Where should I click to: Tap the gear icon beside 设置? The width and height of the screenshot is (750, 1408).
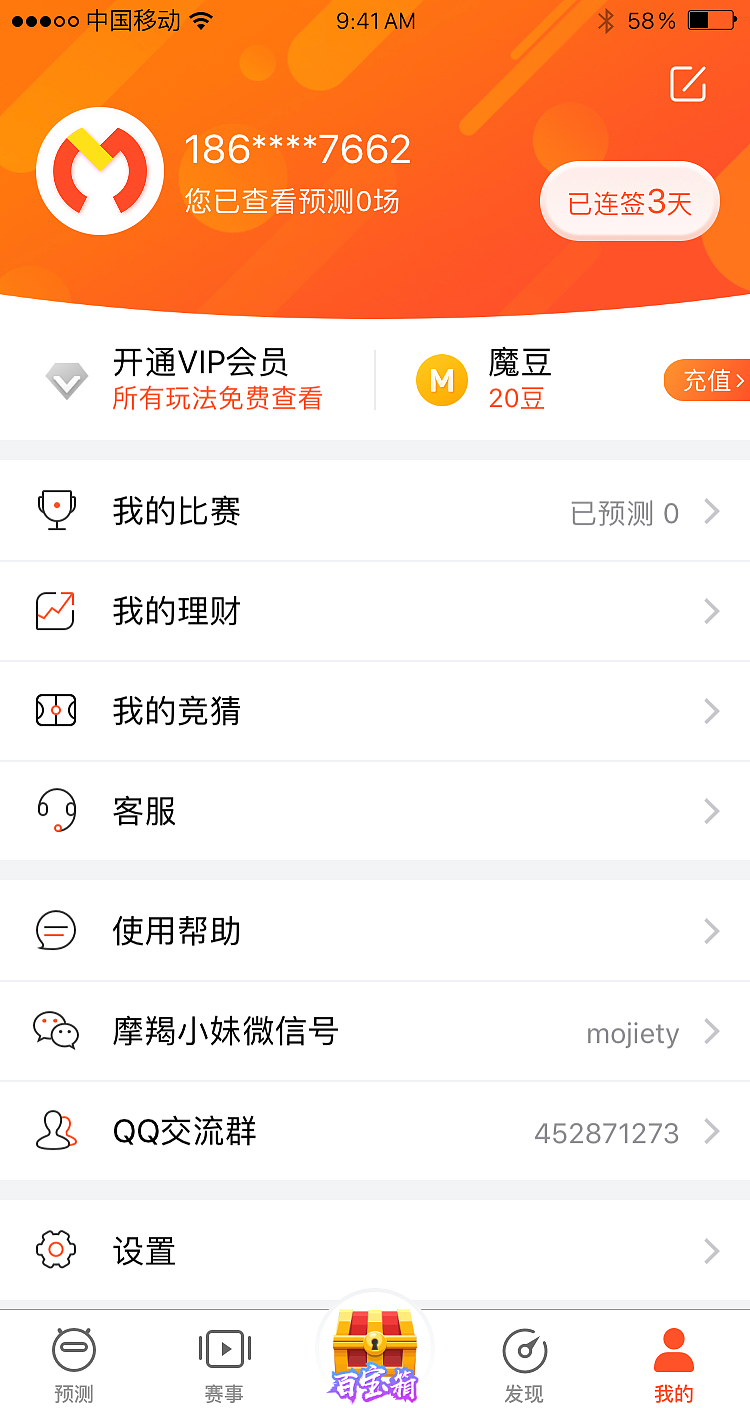click(57, 1250)
